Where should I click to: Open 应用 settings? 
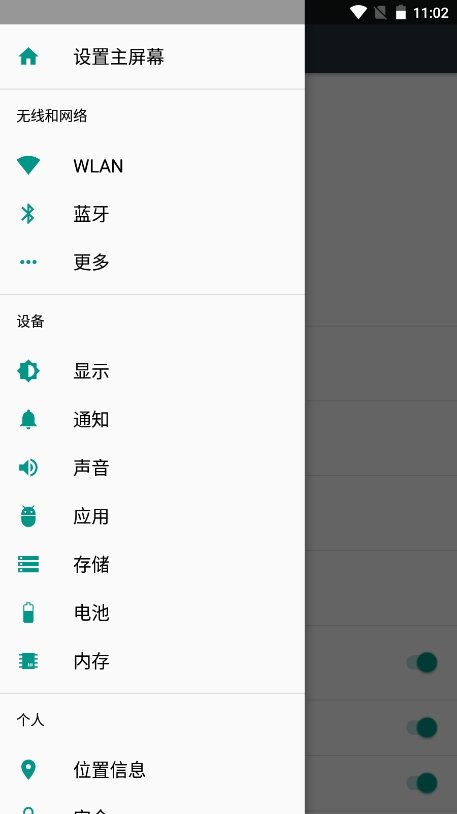click(152, 517)
